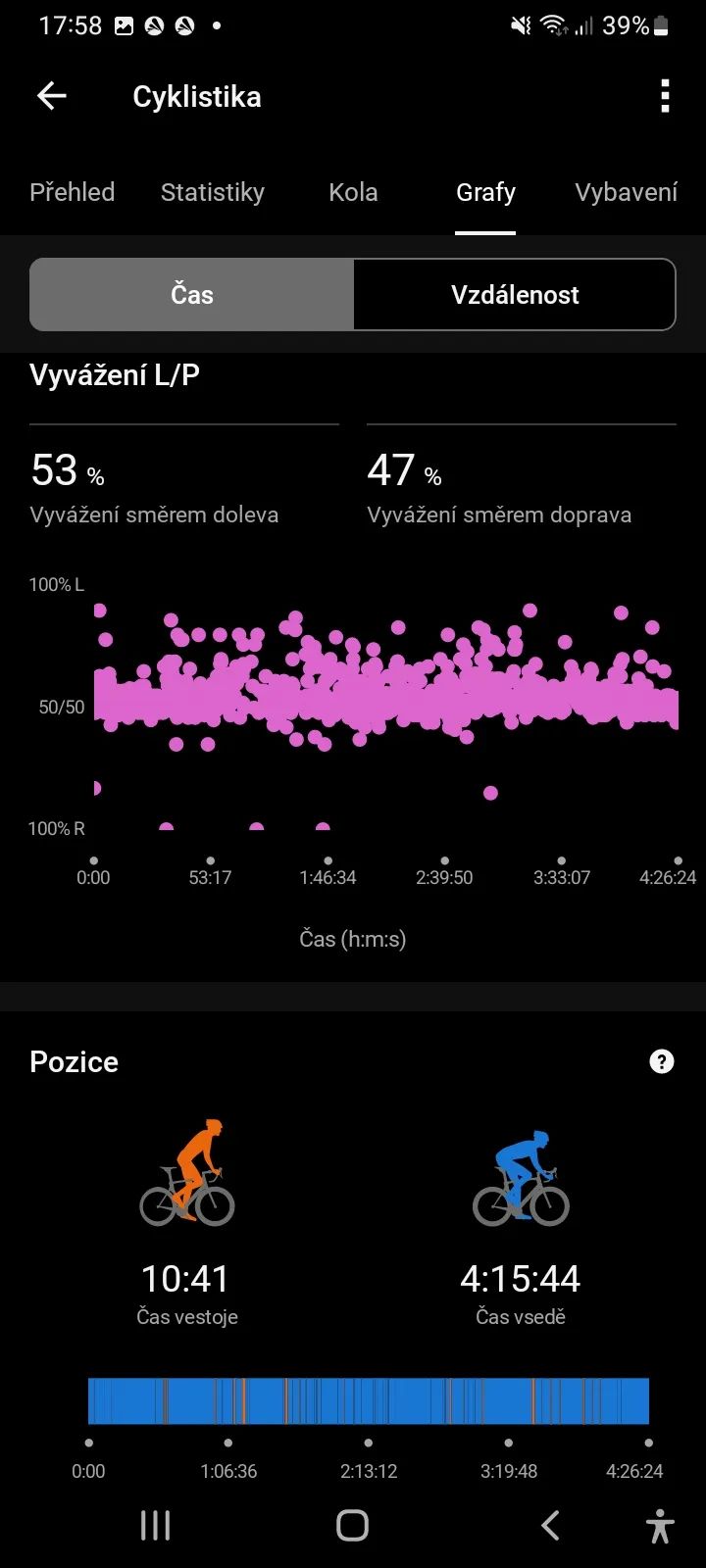
Task: Tap the system home button
Action: coord(352,1525)
